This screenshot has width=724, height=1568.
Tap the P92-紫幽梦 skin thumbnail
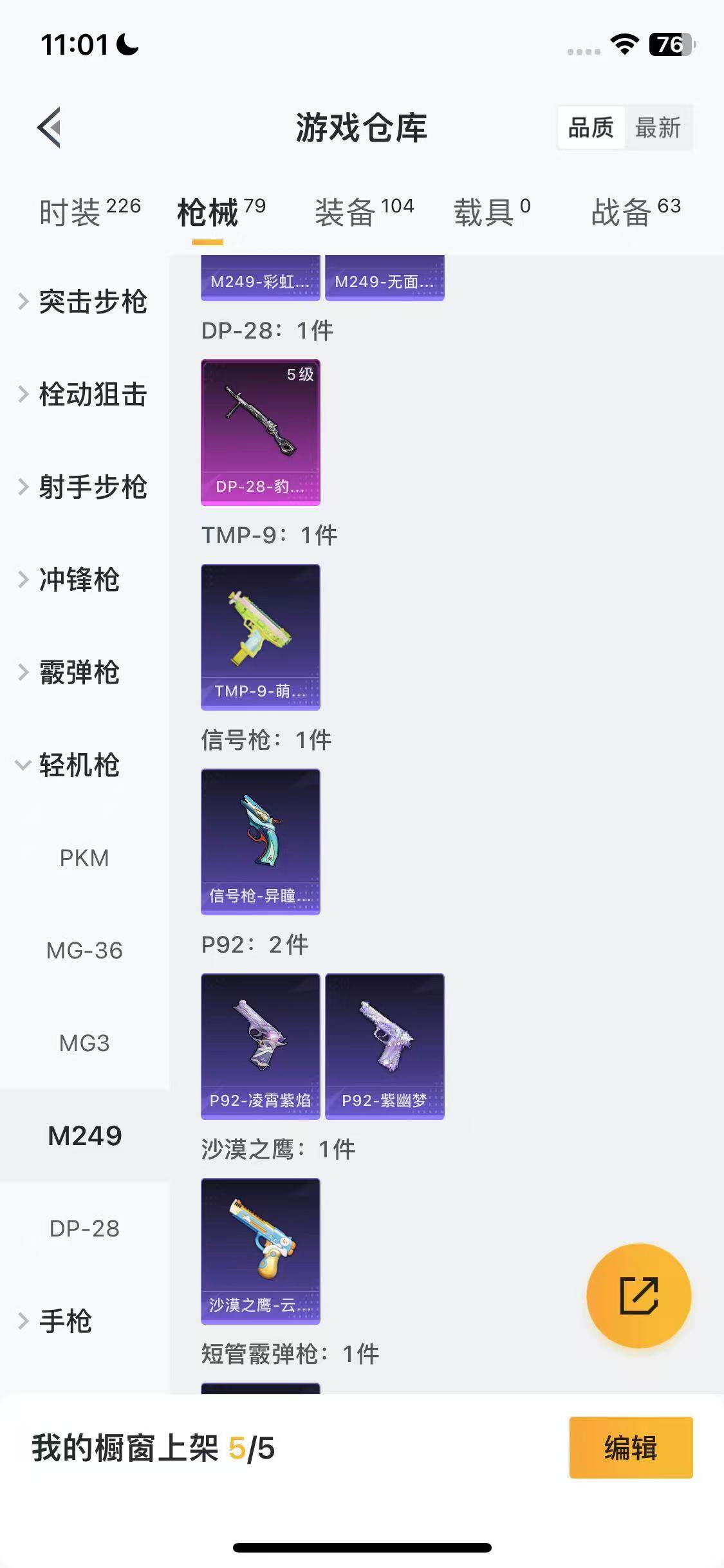pos(385,1047)
